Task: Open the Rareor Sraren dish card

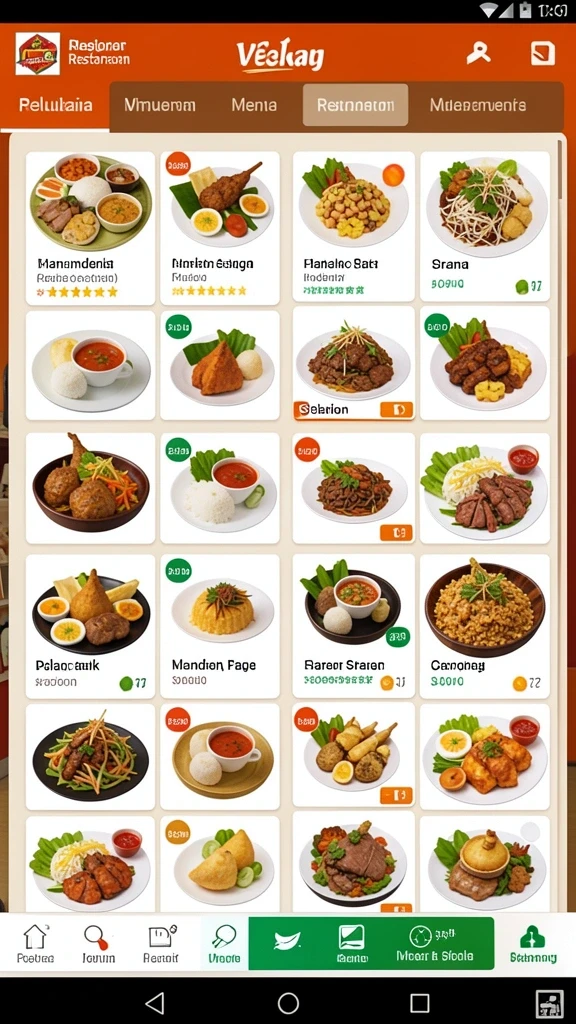Action: coord(353,626)
